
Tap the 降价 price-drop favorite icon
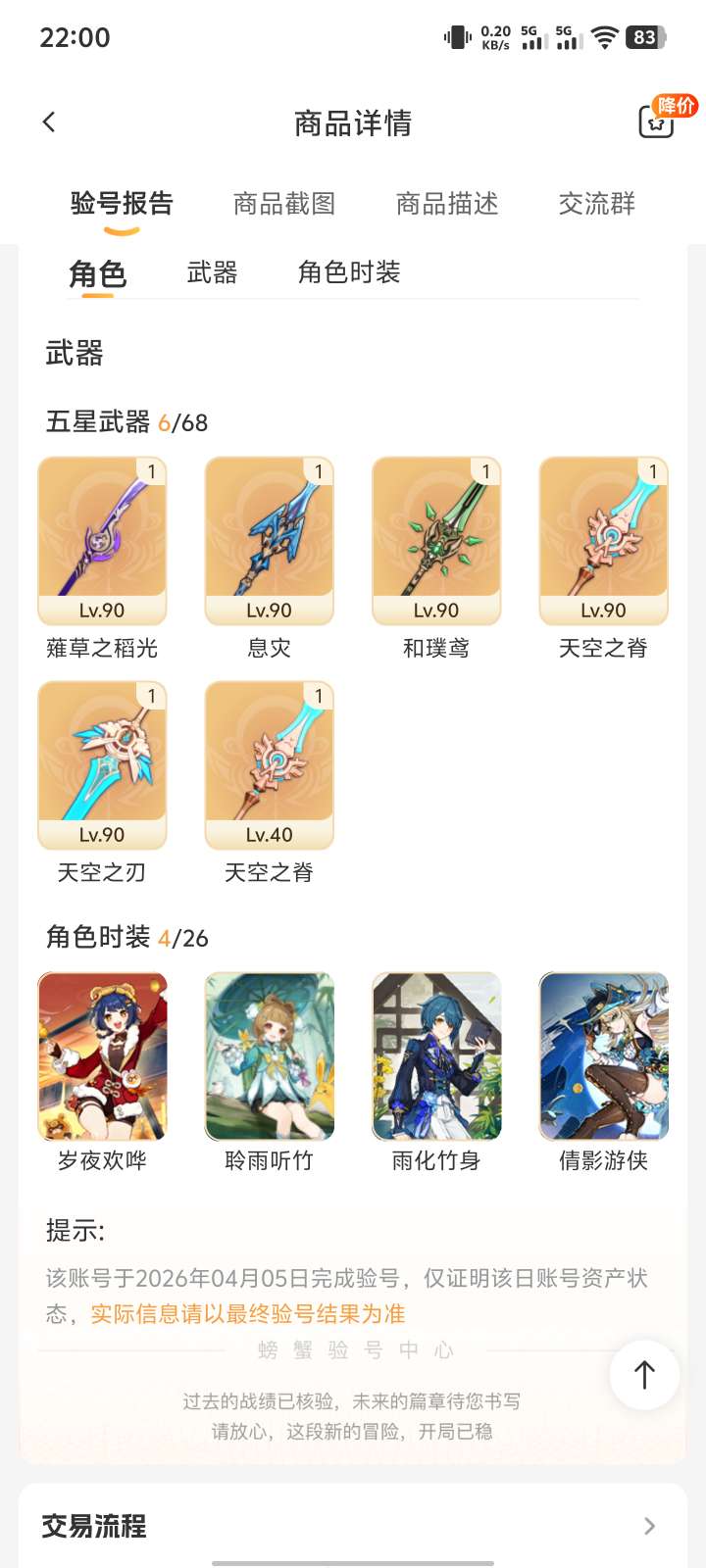coord(658,122)
